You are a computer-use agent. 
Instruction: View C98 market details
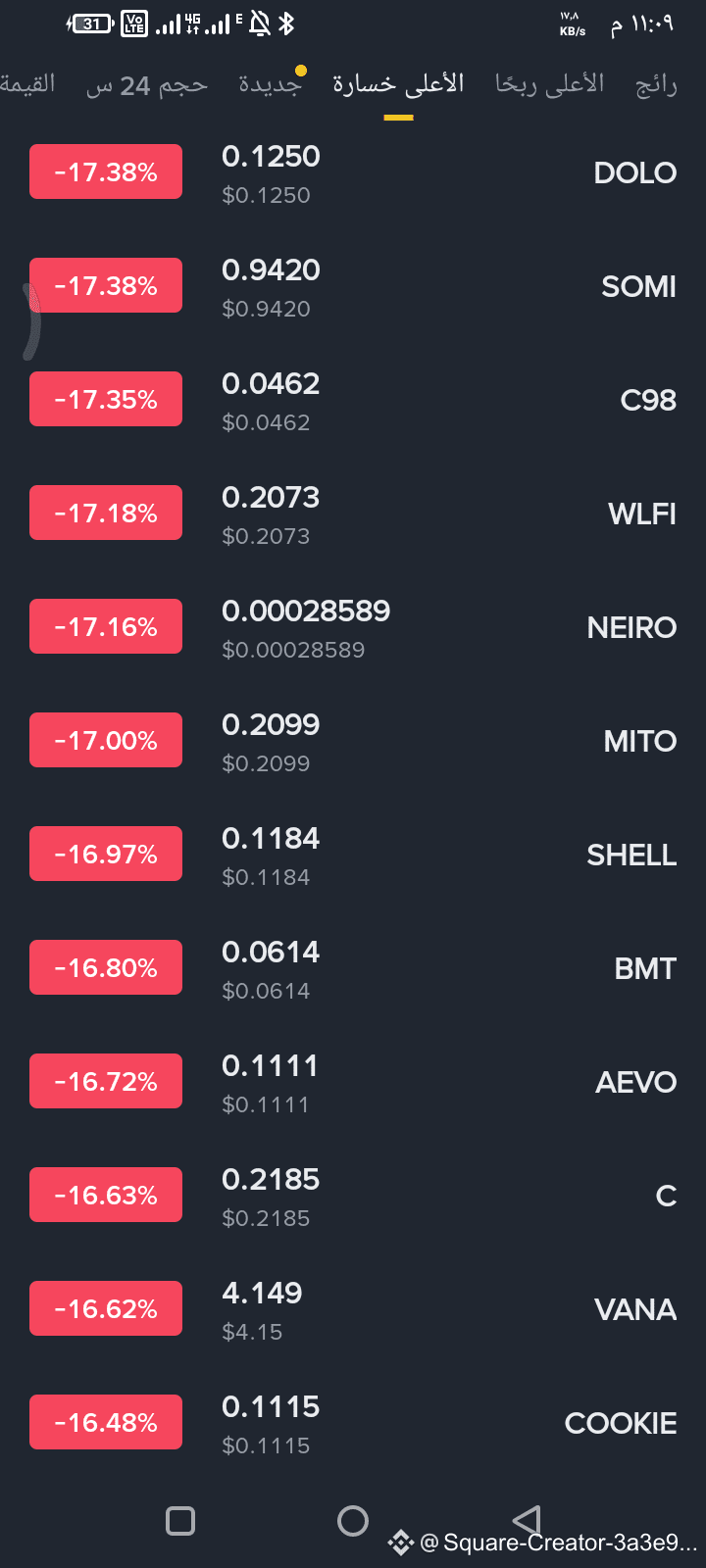[x=353, y=400]
